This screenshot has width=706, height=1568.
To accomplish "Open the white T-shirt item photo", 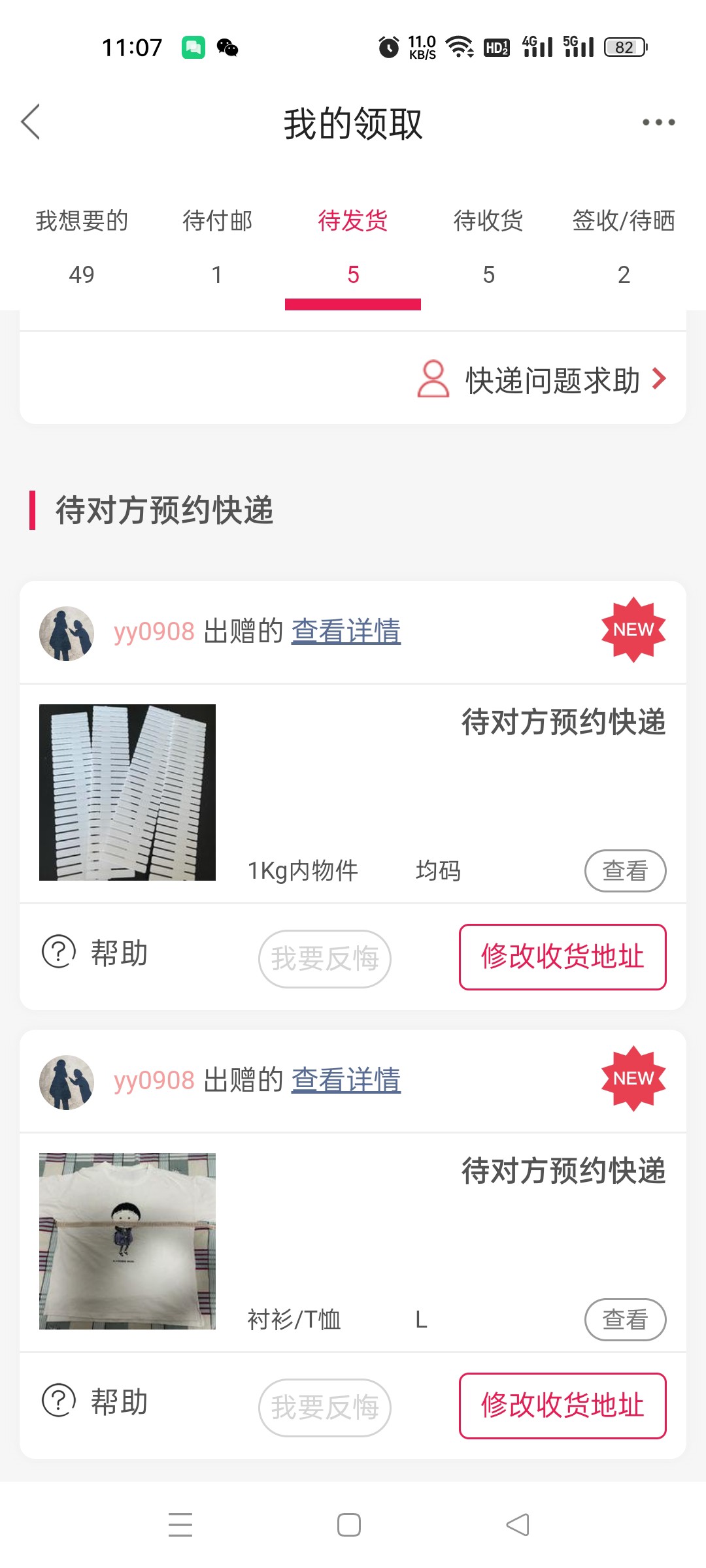I will 127,1241.
